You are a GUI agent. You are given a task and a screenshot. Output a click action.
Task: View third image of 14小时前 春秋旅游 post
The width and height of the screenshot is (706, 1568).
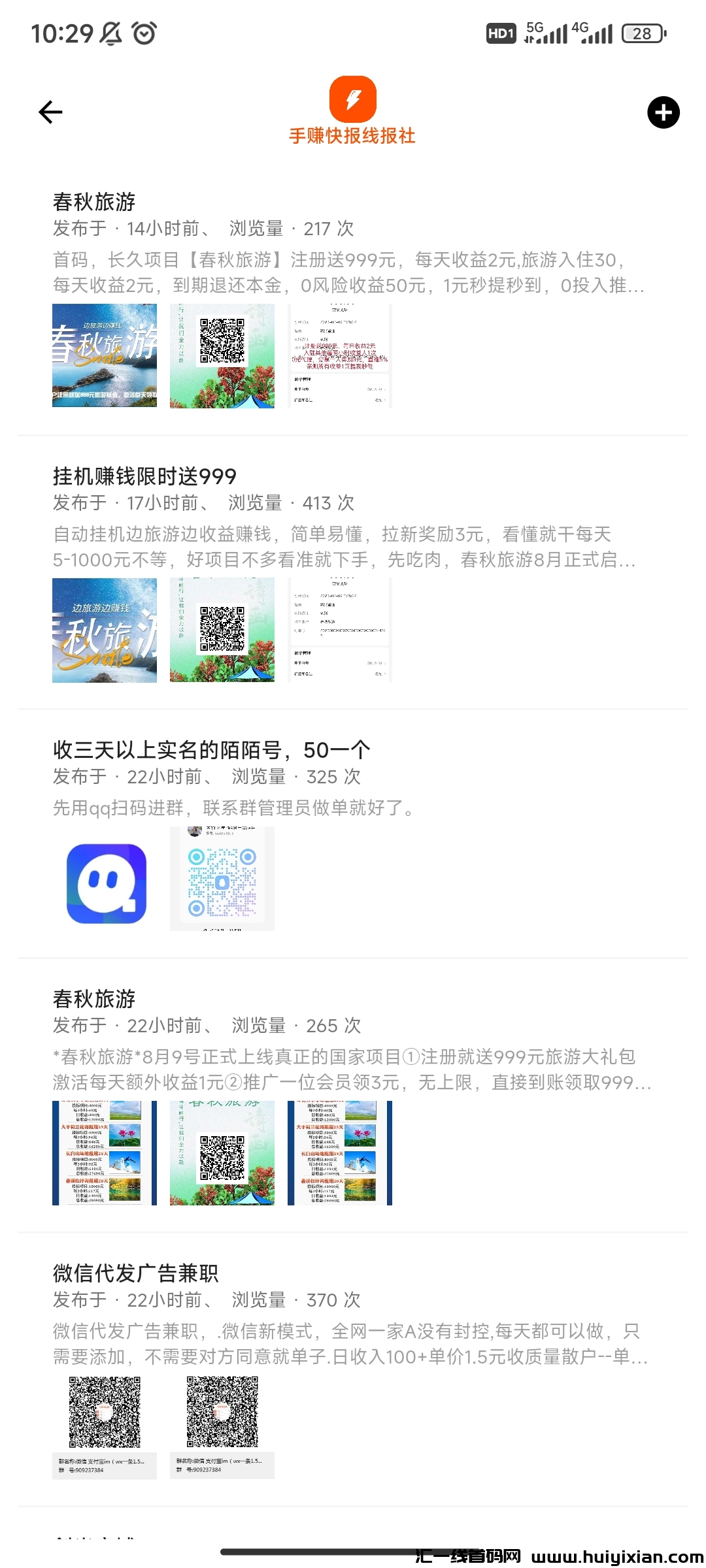[x=340, y=356]
